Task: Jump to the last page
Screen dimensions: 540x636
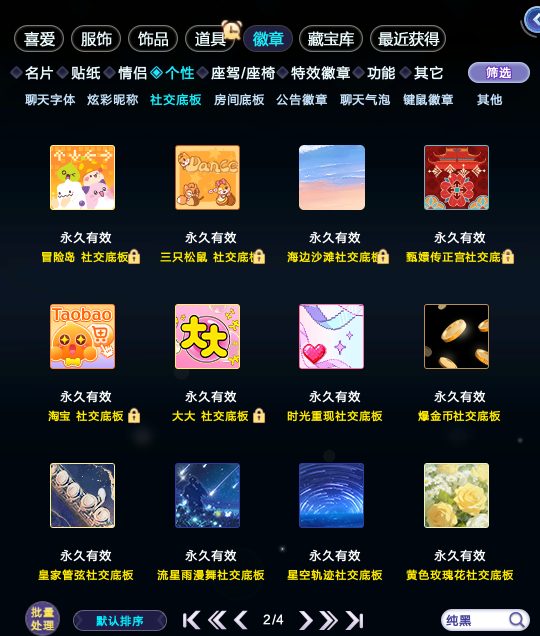Action: click(355, 620)
